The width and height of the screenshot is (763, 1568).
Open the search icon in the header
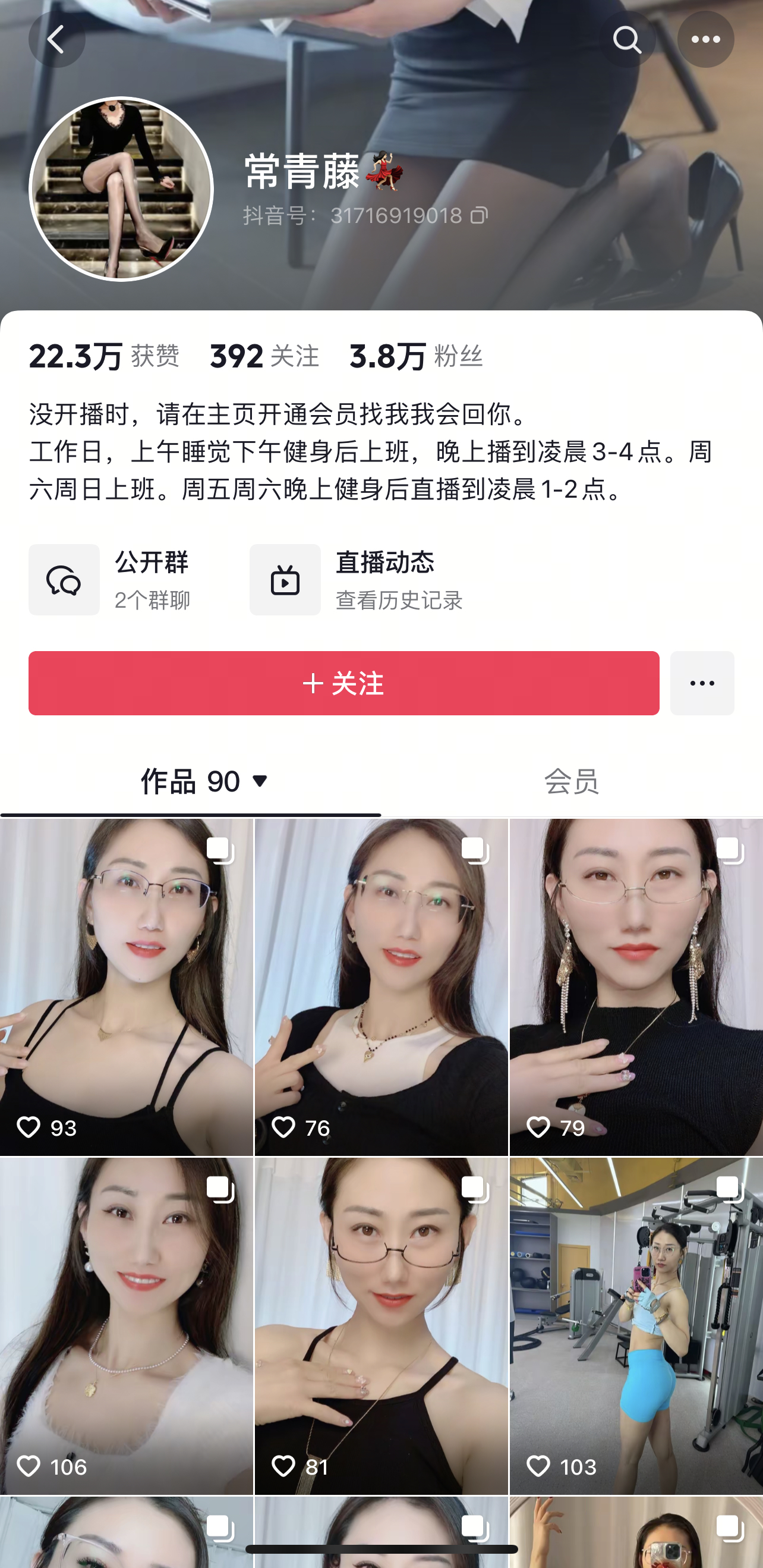[x=627, y=40]
